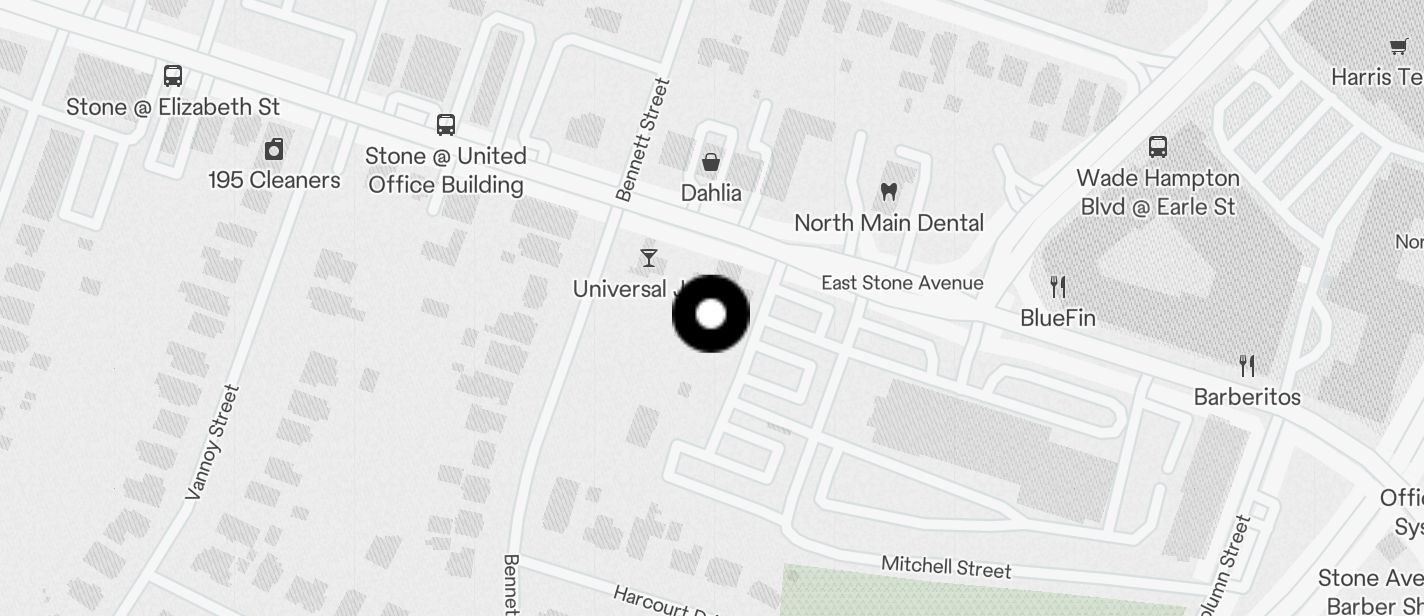Select the BlueFin restaurant marker

click(1058, 288)
